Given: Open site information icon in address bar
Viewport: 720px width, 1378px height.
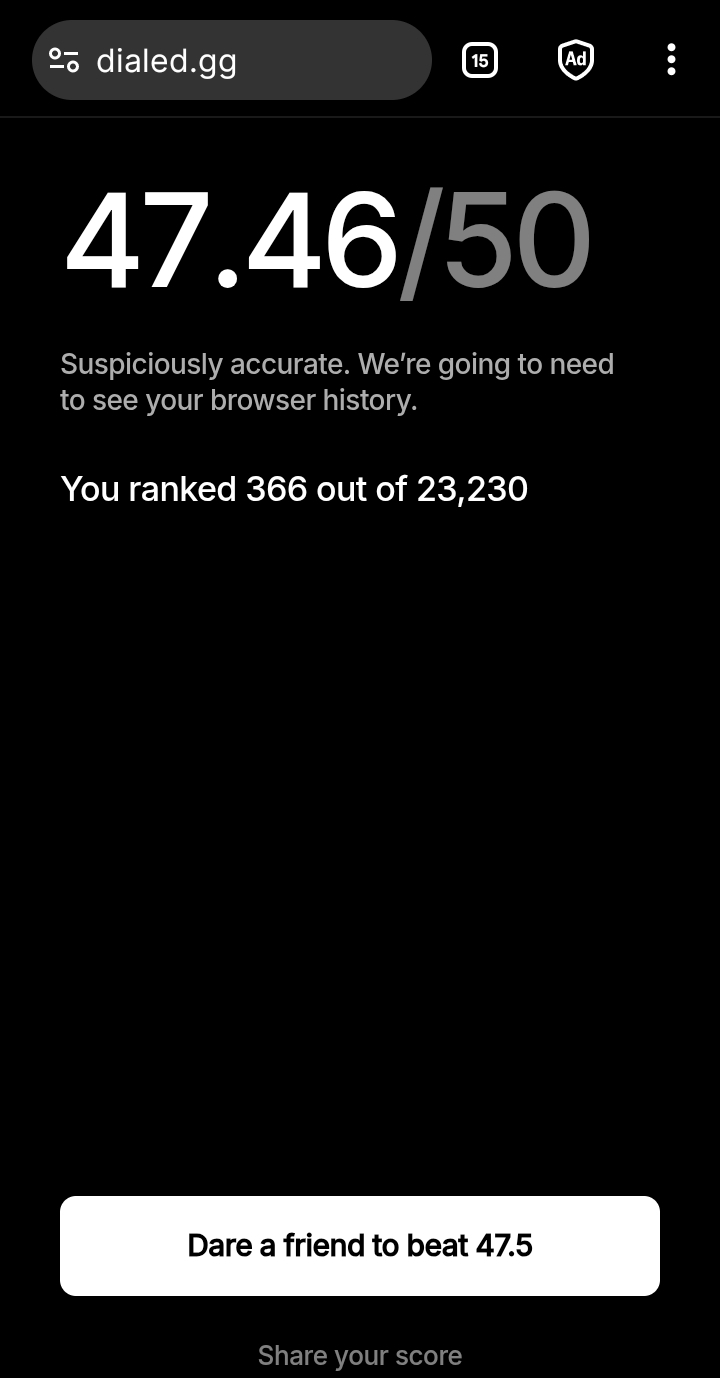Looking at the screenshot, I should point(65,61).
